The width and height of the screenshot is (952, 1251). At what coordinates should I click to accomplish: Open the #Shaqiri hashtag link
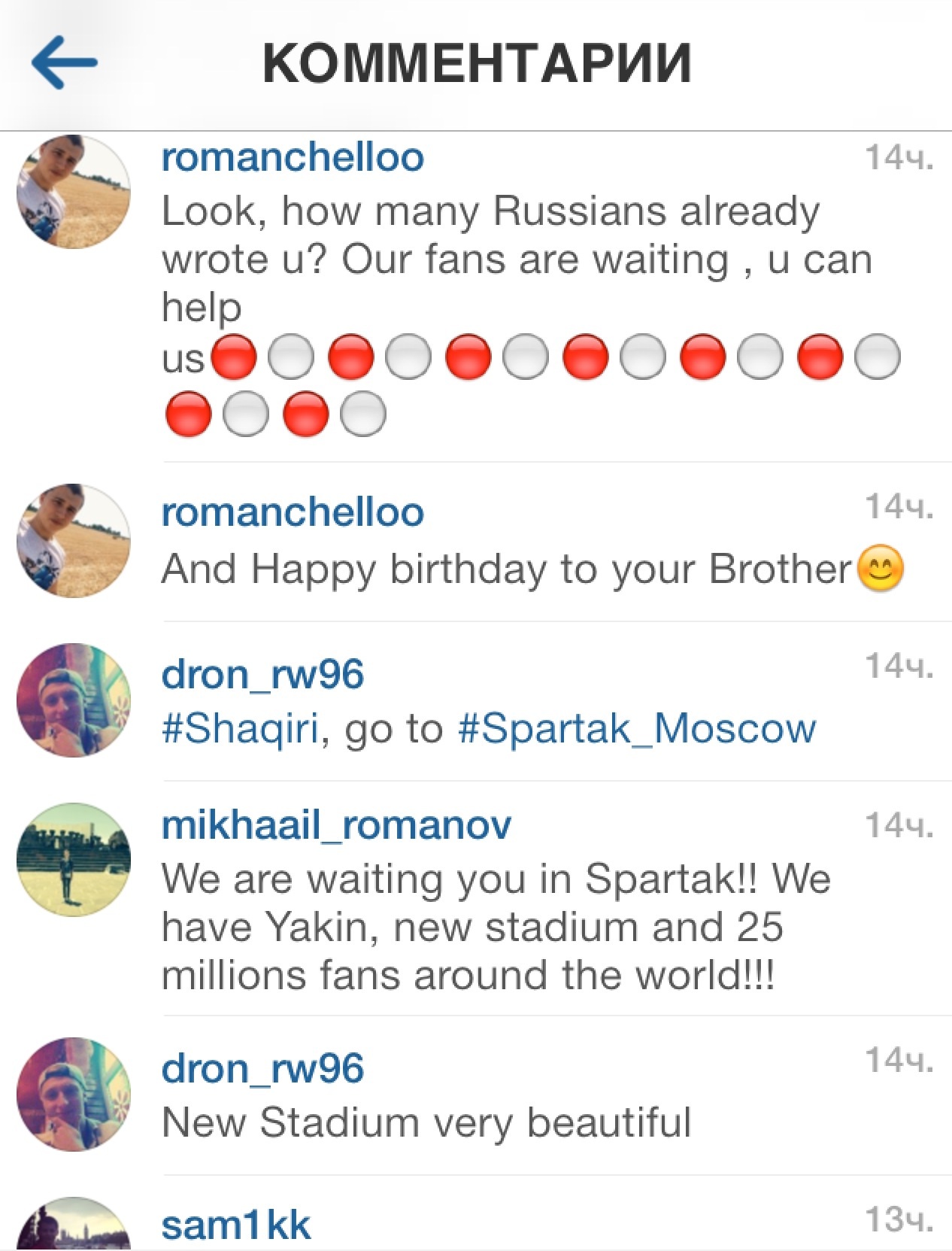[241, 728]
